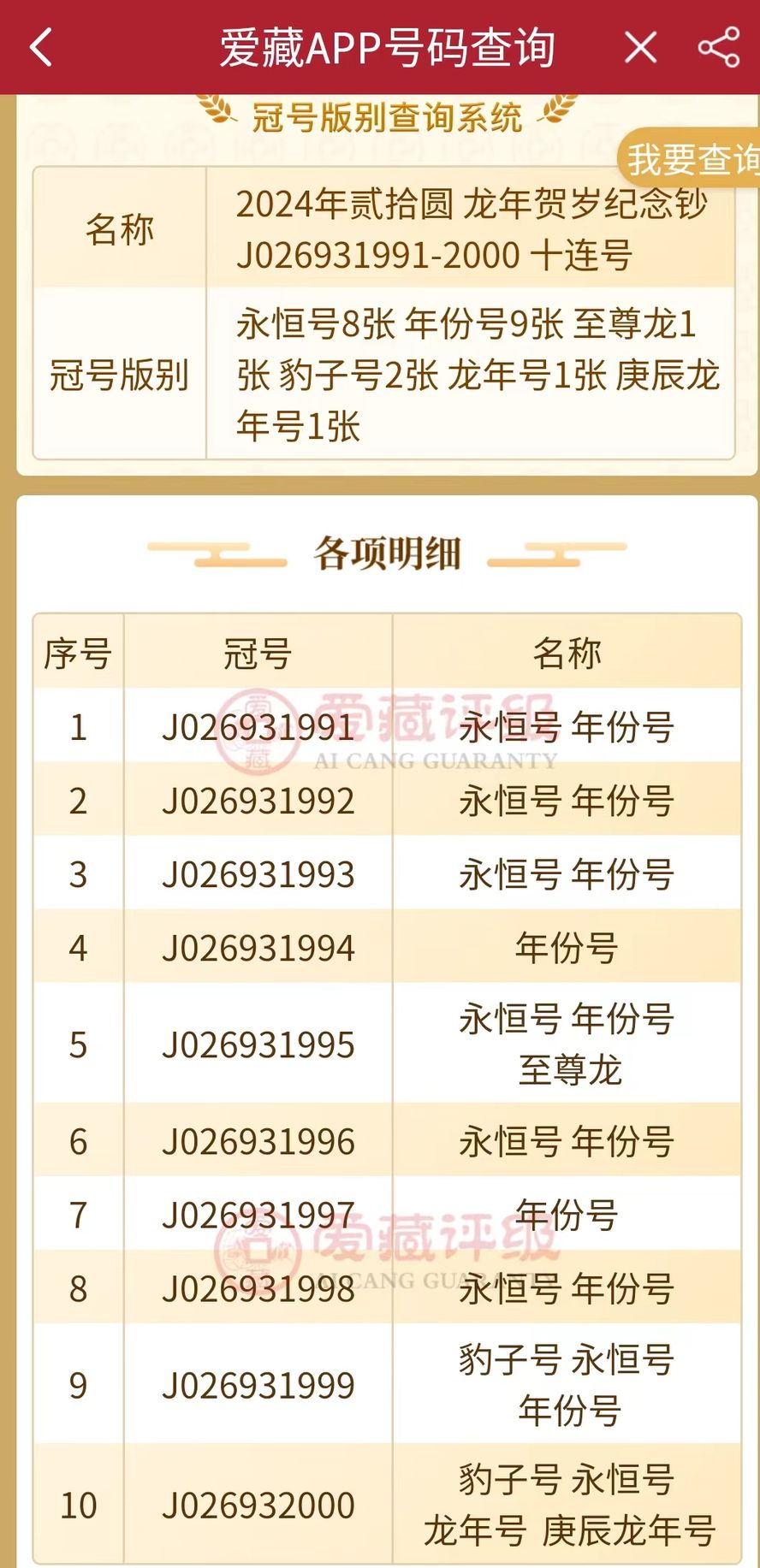Tap the 我要查询 button
Viewport: 760px width, 1568px height.
[x=689, y=158]
